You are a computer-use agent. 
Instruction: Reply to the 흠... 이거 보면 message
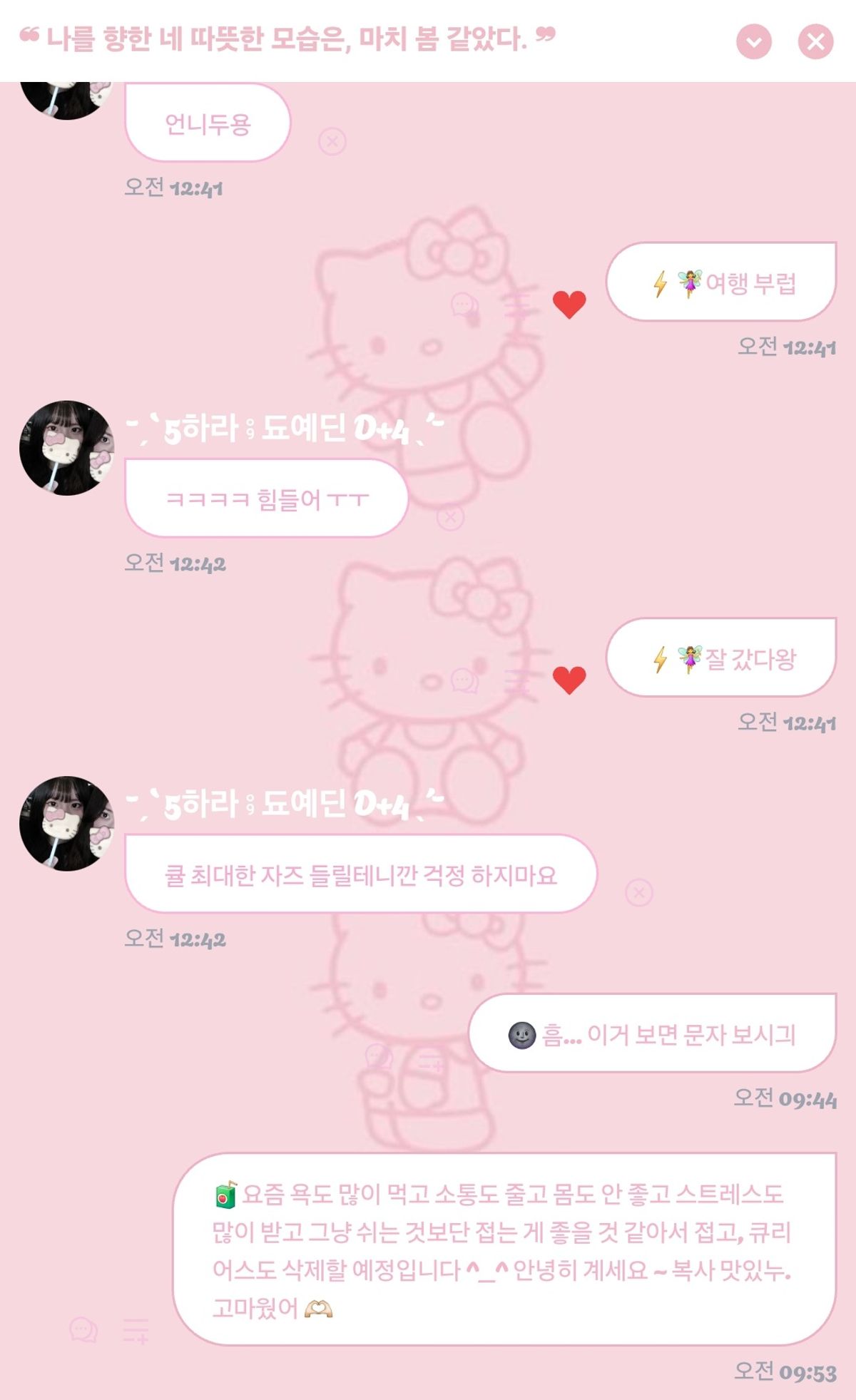pyautogui.click(x=379, y=1057)
